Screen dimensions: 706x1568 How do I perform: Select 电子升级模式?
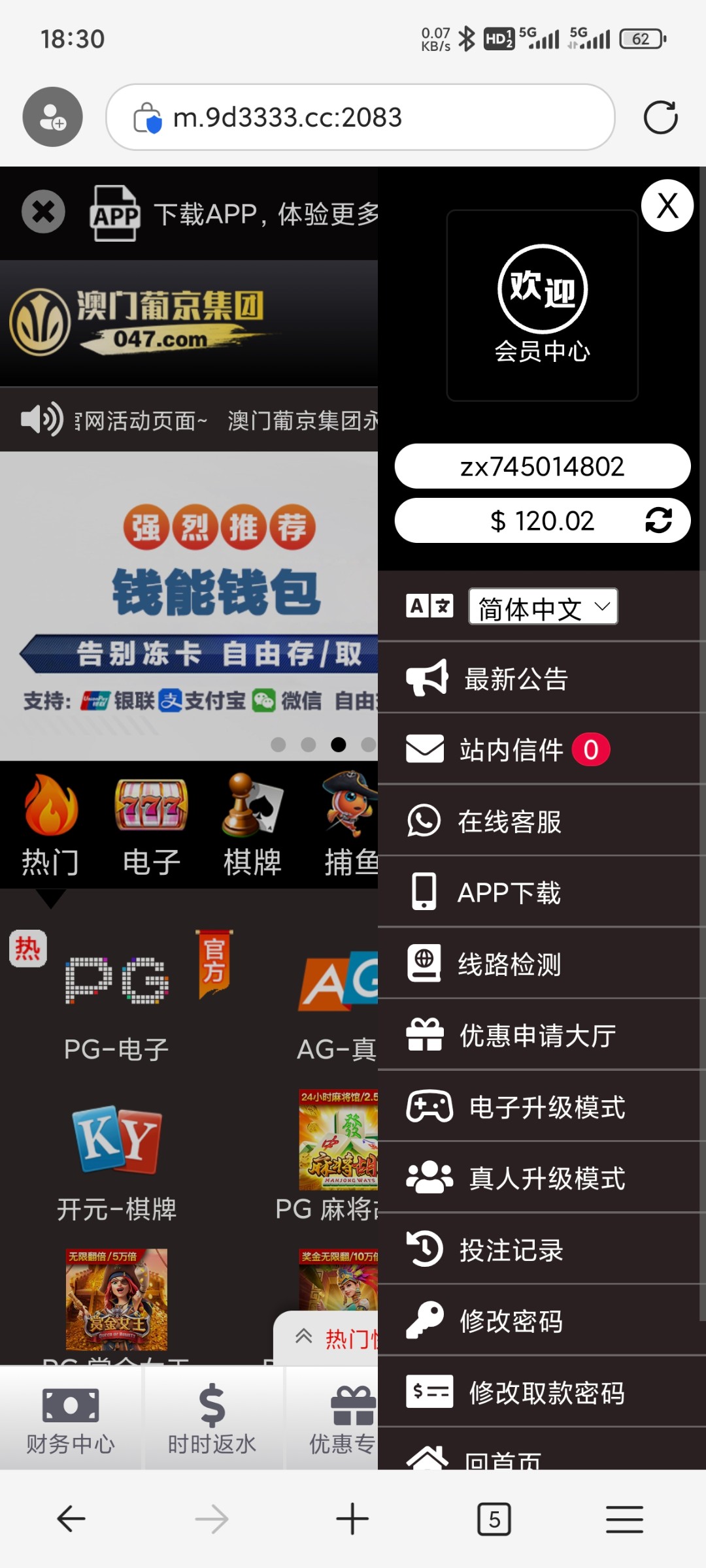point(546,1107)
